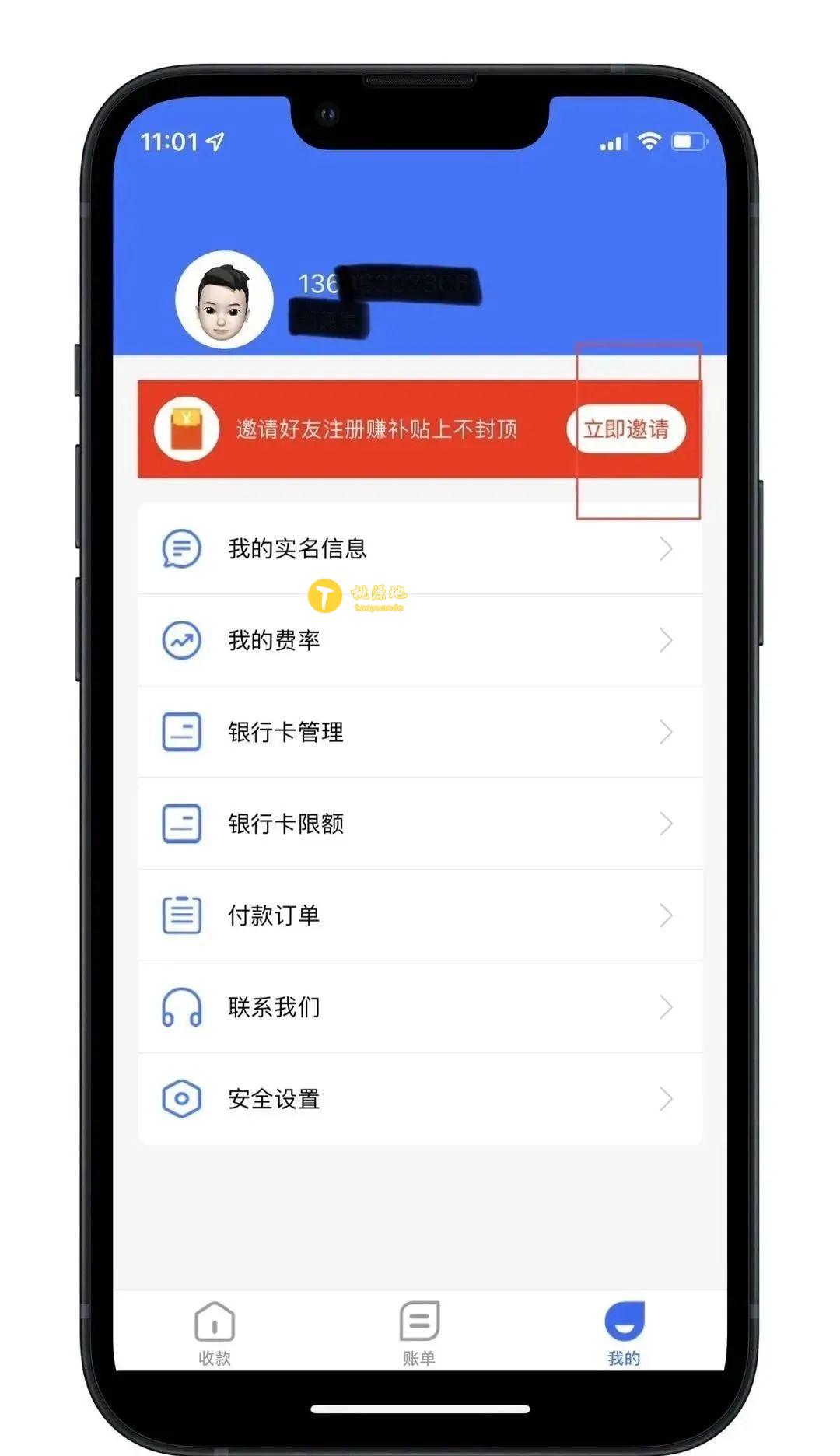Switch to the 账单 tab
Viewport: 840px width, 1456px height.
[x=419, y=1332]
